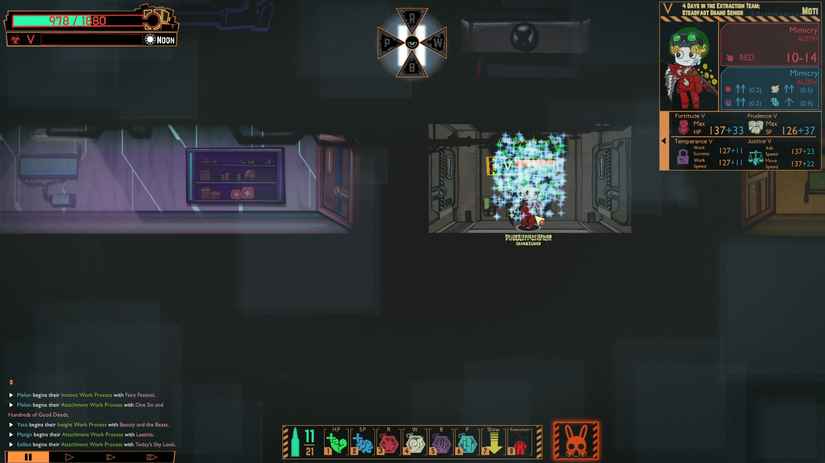Select the Slow bullet
The image size is (825, 463).
tap(493, 442)
